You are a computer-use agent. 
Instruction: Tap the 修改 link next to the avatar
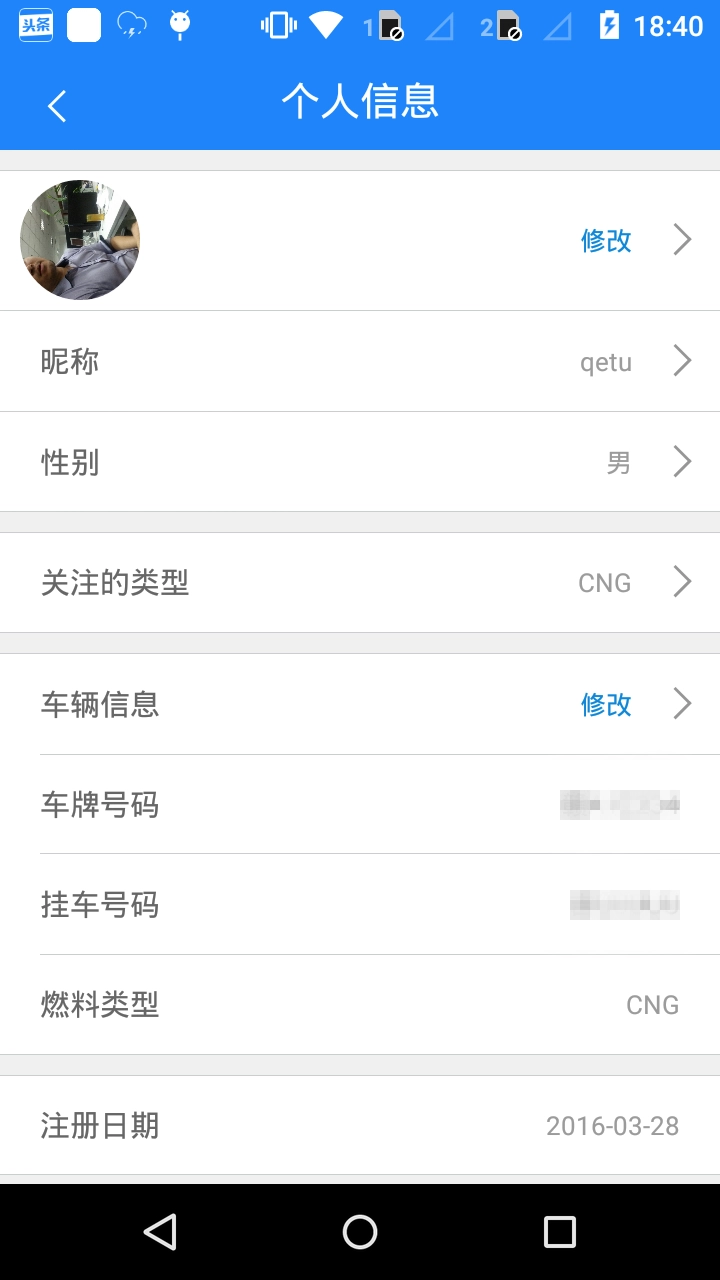point(604,240)
